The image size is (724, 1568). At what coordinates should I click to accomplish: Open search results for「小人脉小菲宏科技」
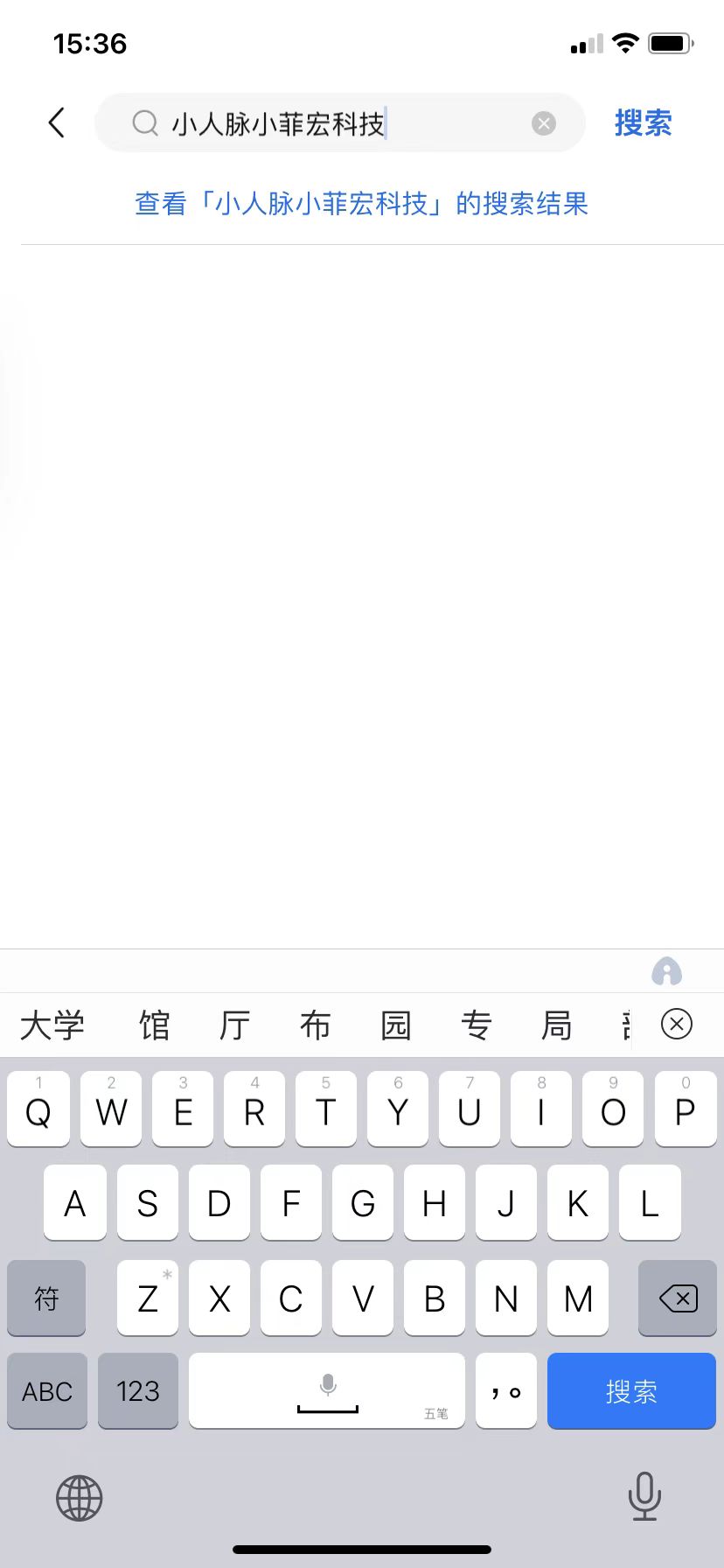point(361,204)
